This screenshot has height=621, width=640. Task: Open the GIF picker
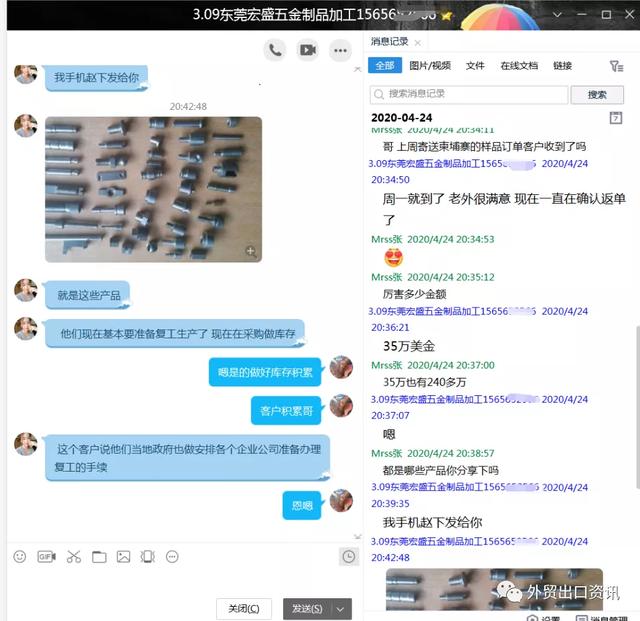pyautogui.click(x=46, y=556)
